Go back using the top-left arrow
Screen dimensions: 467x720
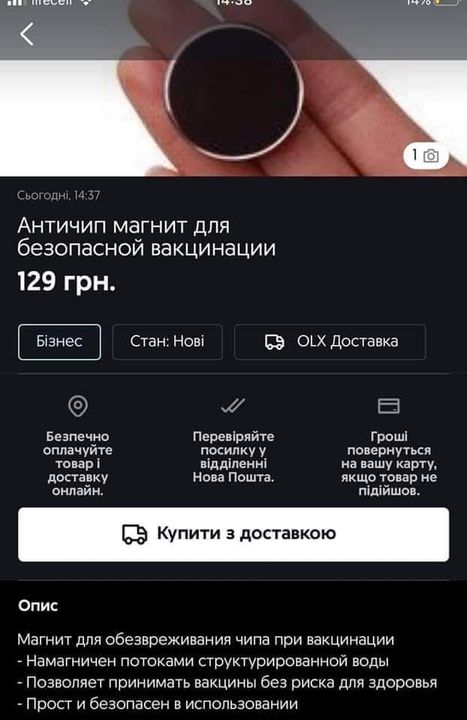pyautogui.click(x=27, y=34)
